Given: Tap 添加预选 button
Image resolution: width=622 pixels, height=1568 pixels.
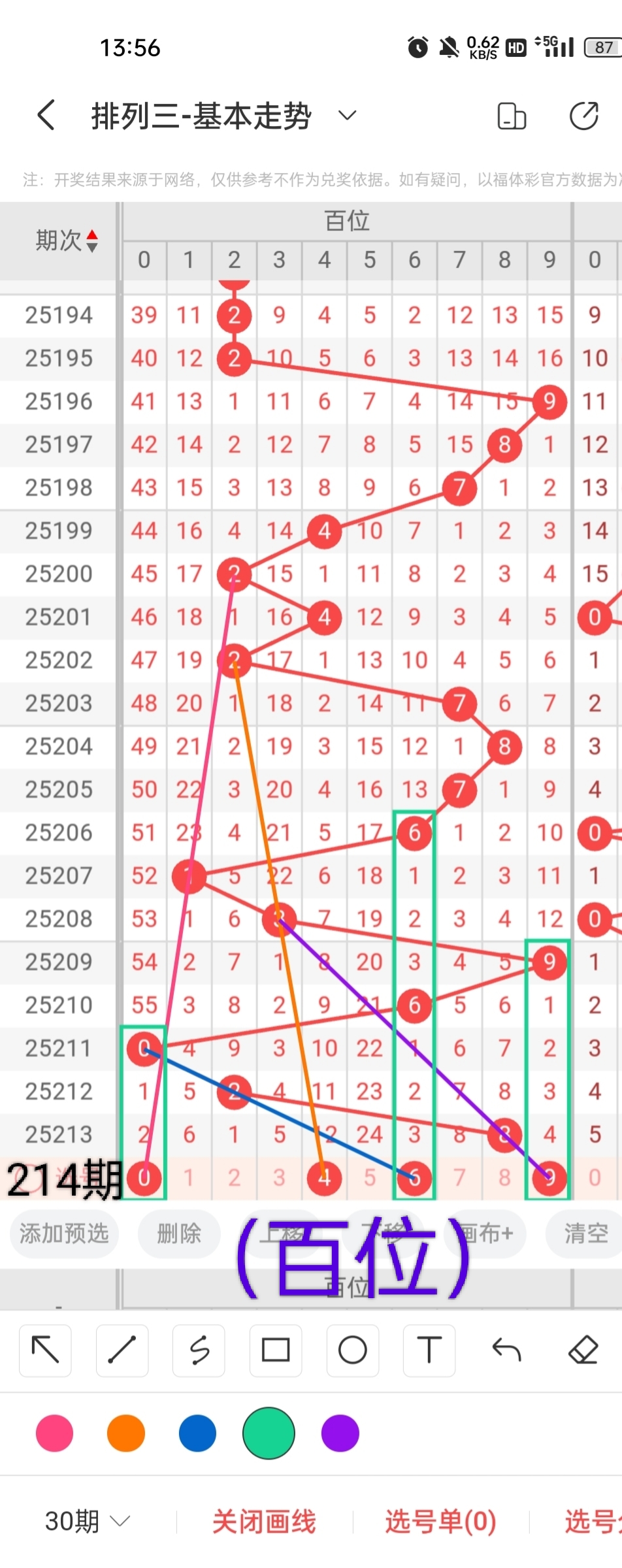Looking at the screenshot, I should [64, 1233].
